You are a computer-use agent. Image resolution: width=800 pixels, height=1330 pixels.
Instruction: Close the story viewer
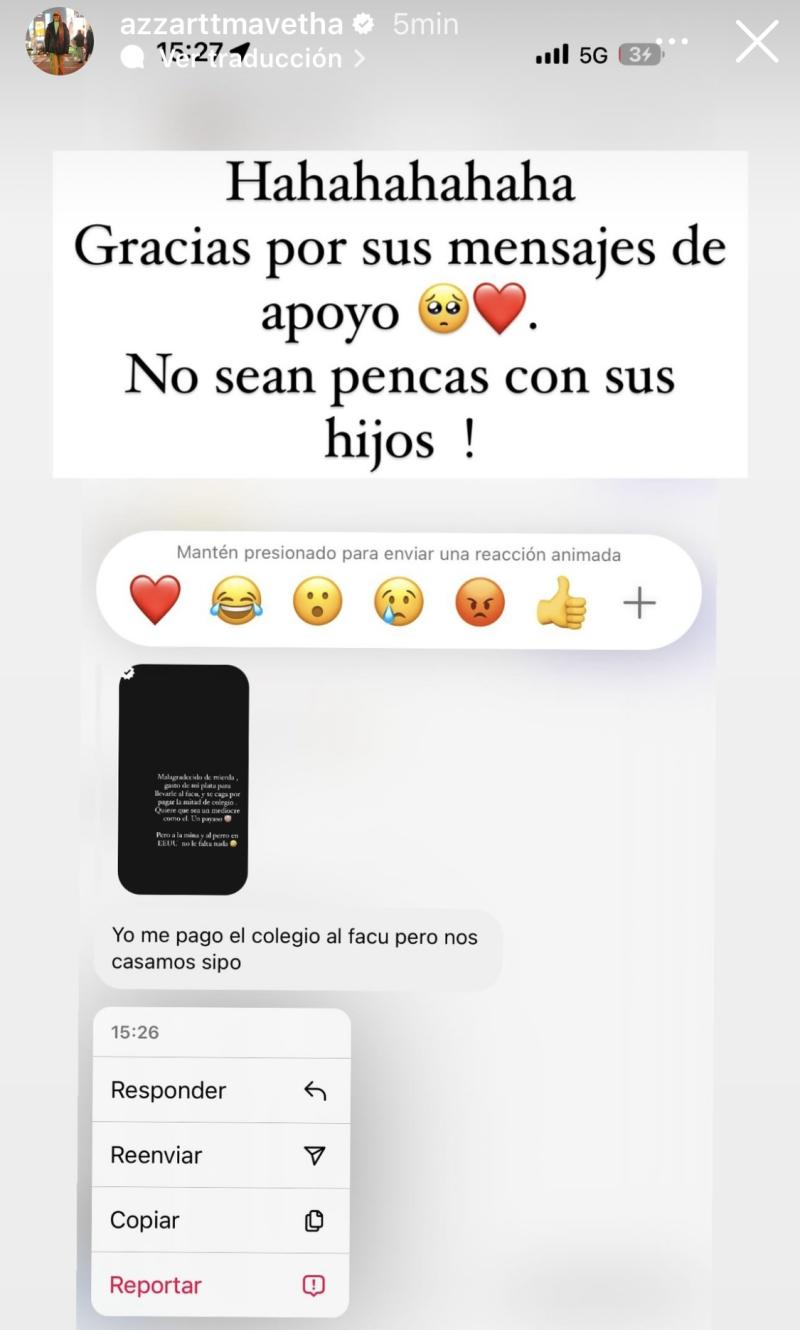pos(757,42)
